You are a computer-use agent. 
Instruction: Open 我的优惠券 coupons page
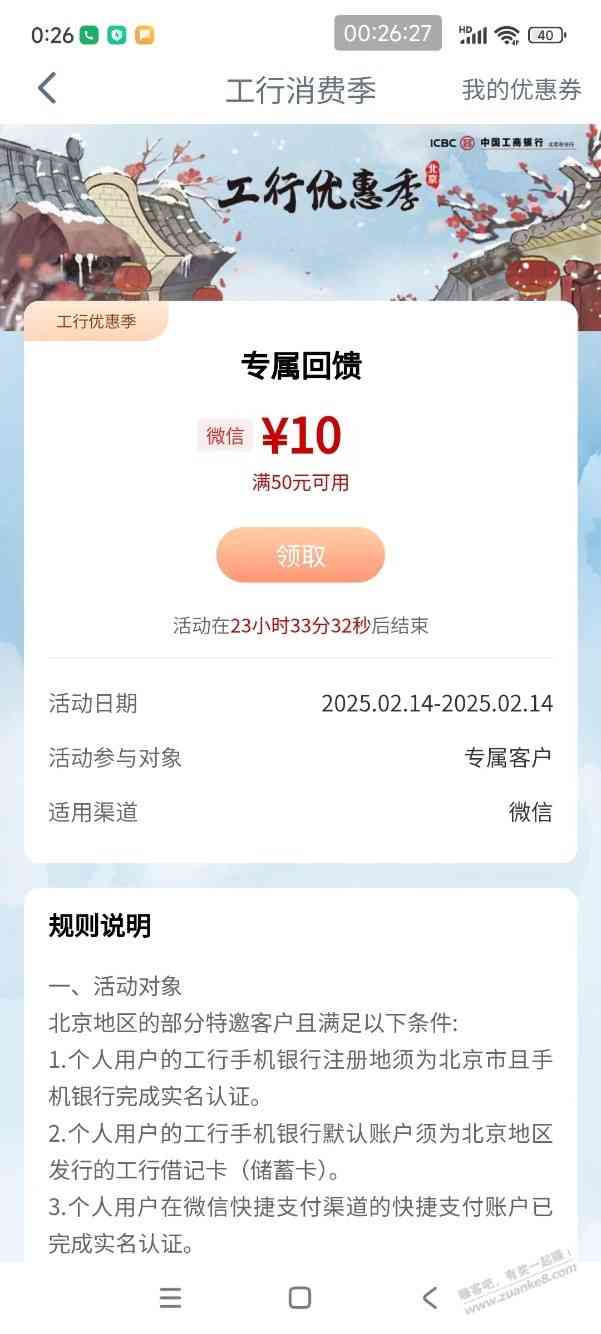(x=521, y=90)
